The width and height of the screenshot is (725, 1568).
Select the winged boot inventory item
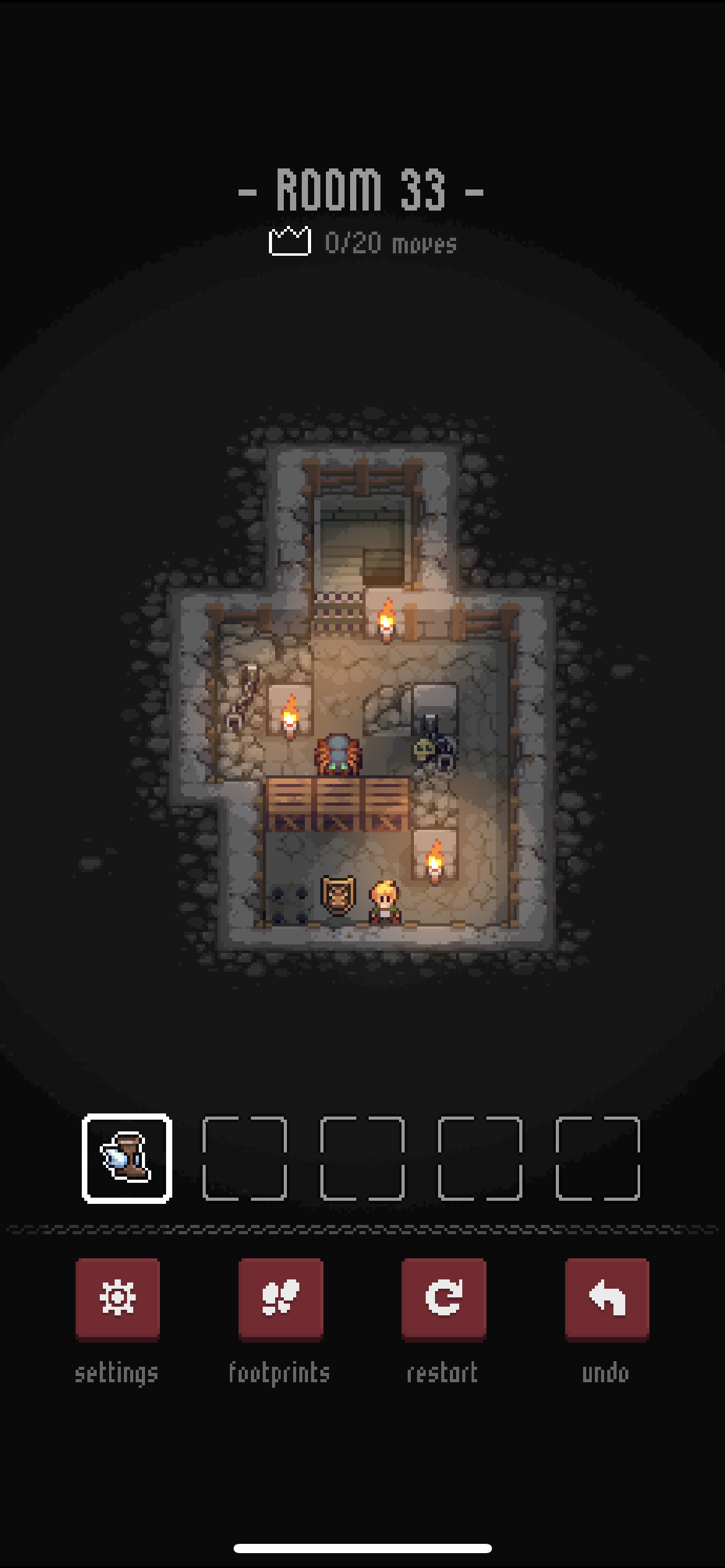(x=127, y=1158)
